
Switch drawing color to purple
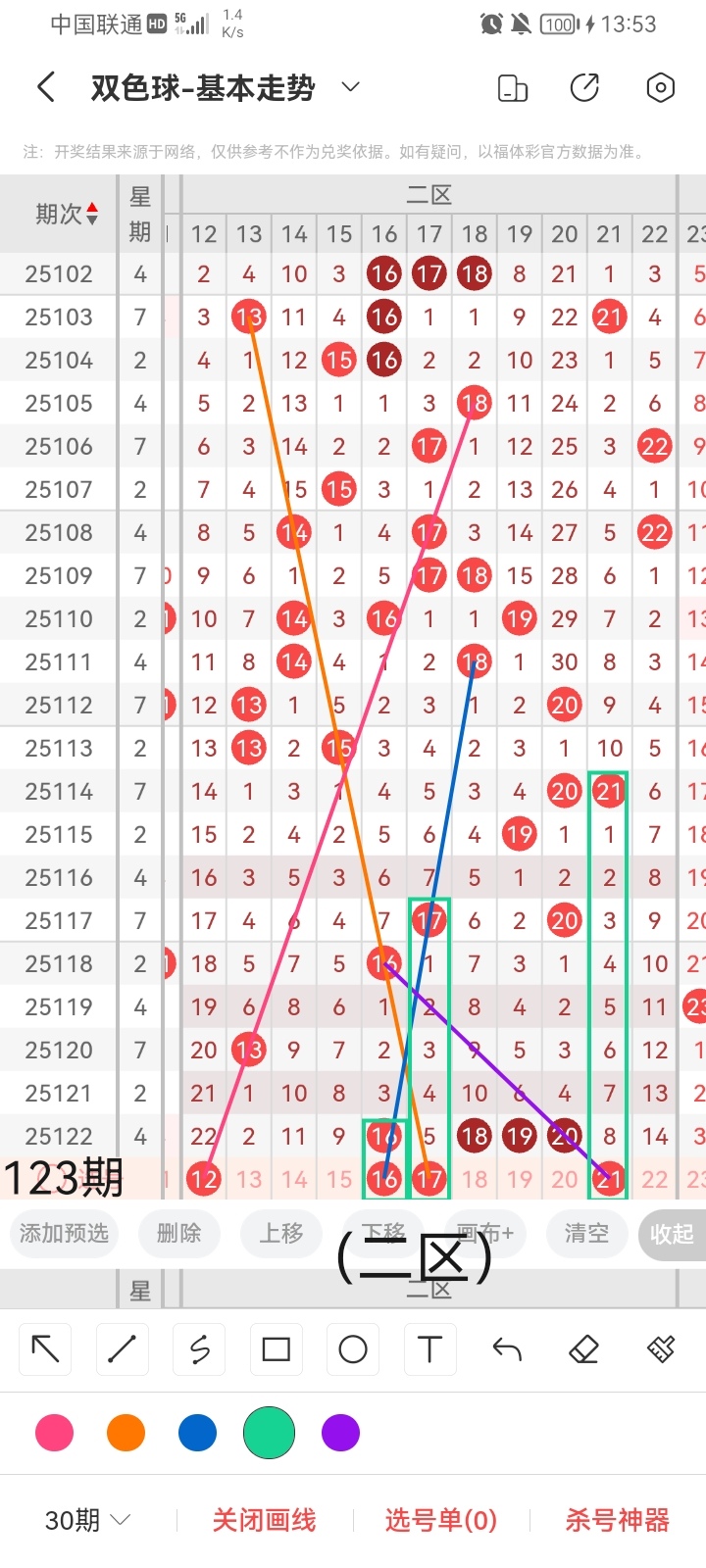[x=340, y=1433]
